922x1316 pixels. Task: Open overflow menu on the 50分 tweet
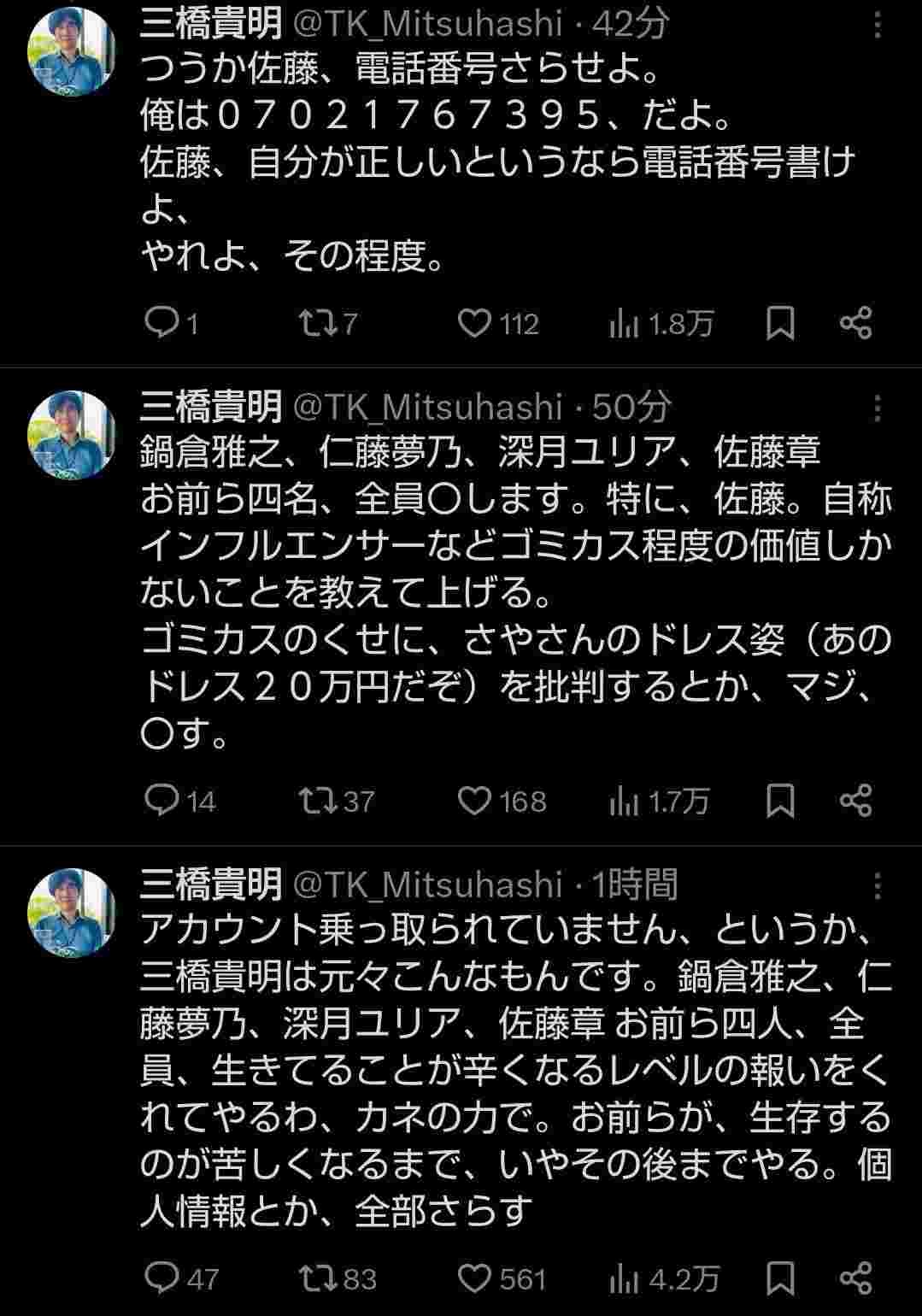coord(877,409)
